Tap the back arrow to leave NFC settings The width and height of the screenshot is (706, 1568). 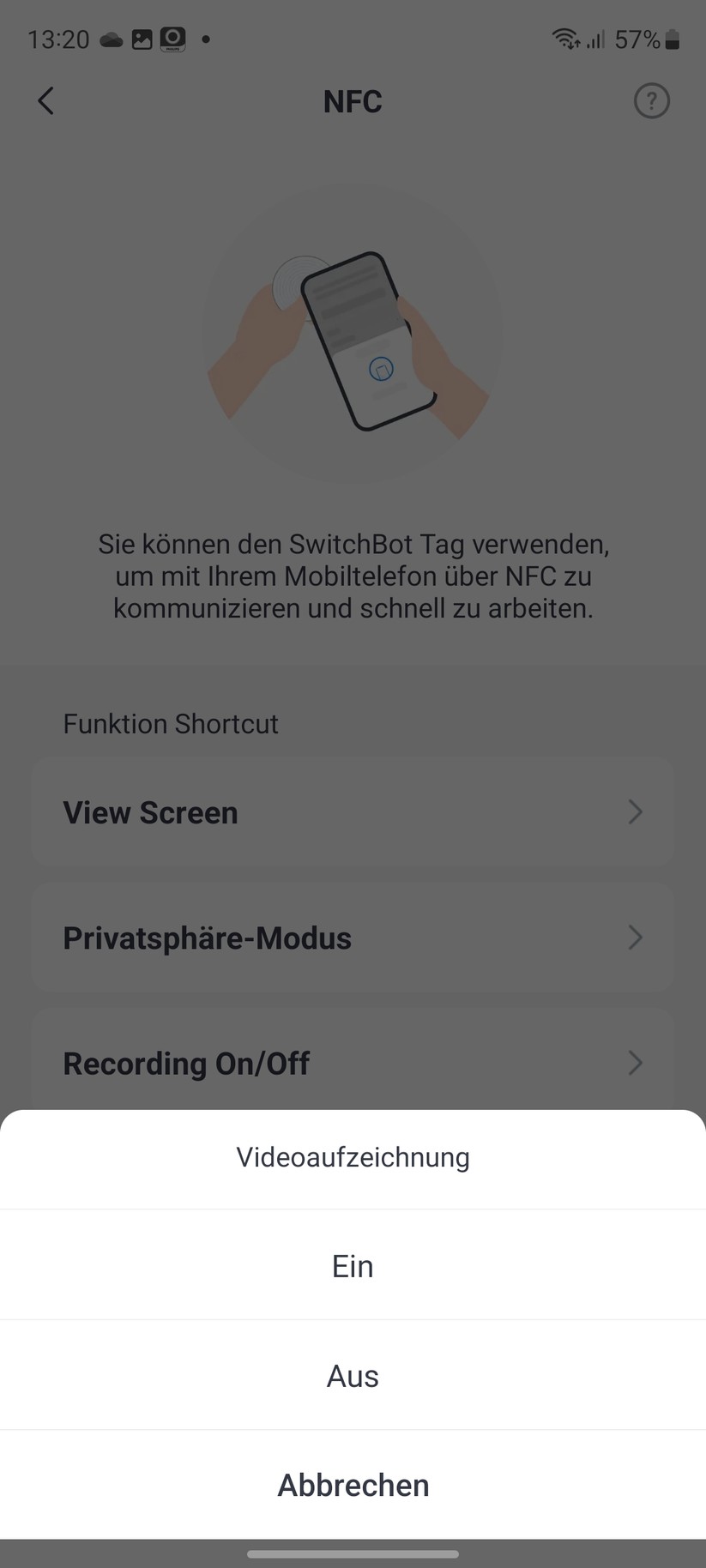[45, 100]
